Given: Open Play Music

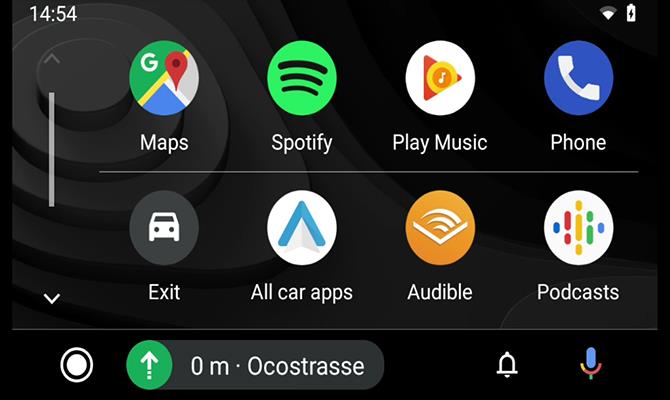Looking at the screenshot, I should pos(440,76).
